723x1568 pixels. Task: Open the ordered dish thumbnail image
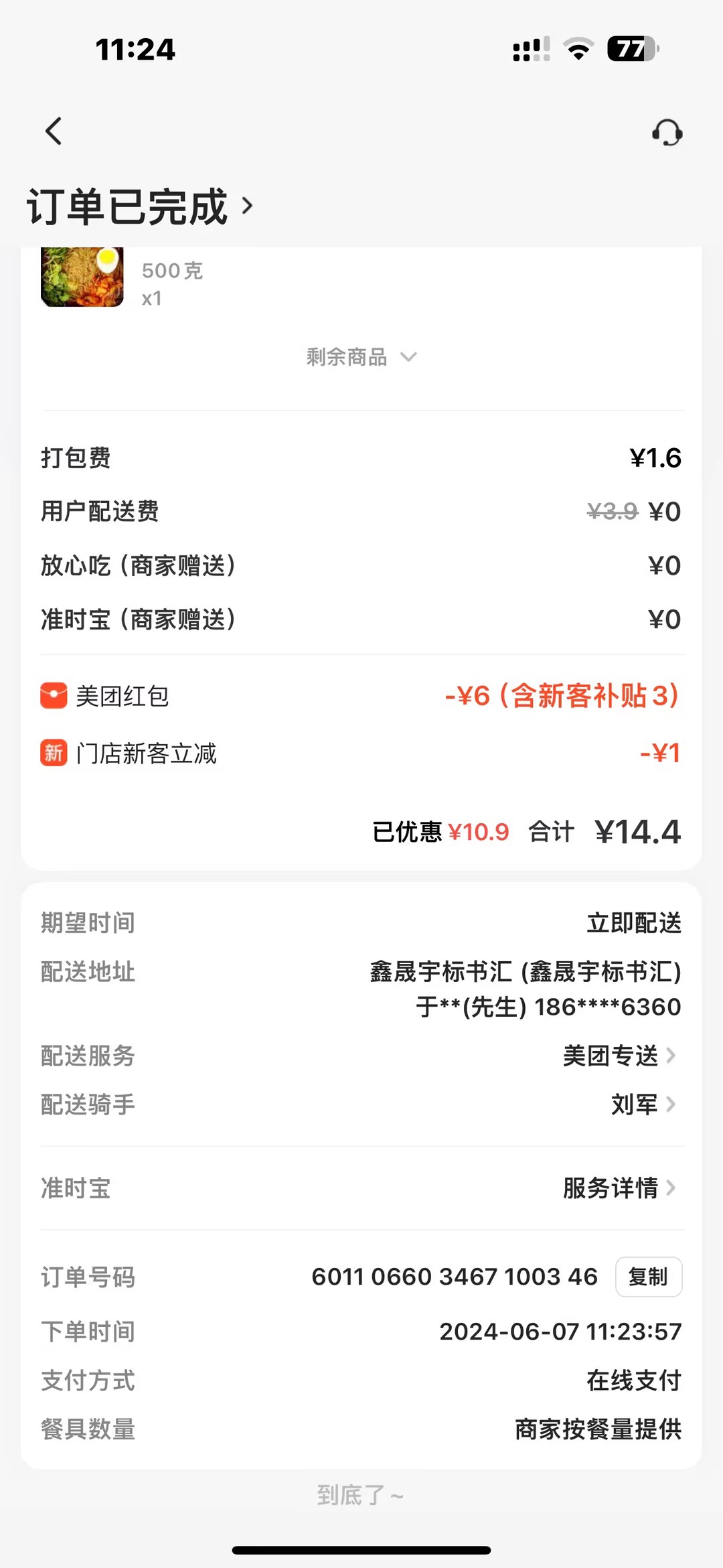(x=82, y=277)
